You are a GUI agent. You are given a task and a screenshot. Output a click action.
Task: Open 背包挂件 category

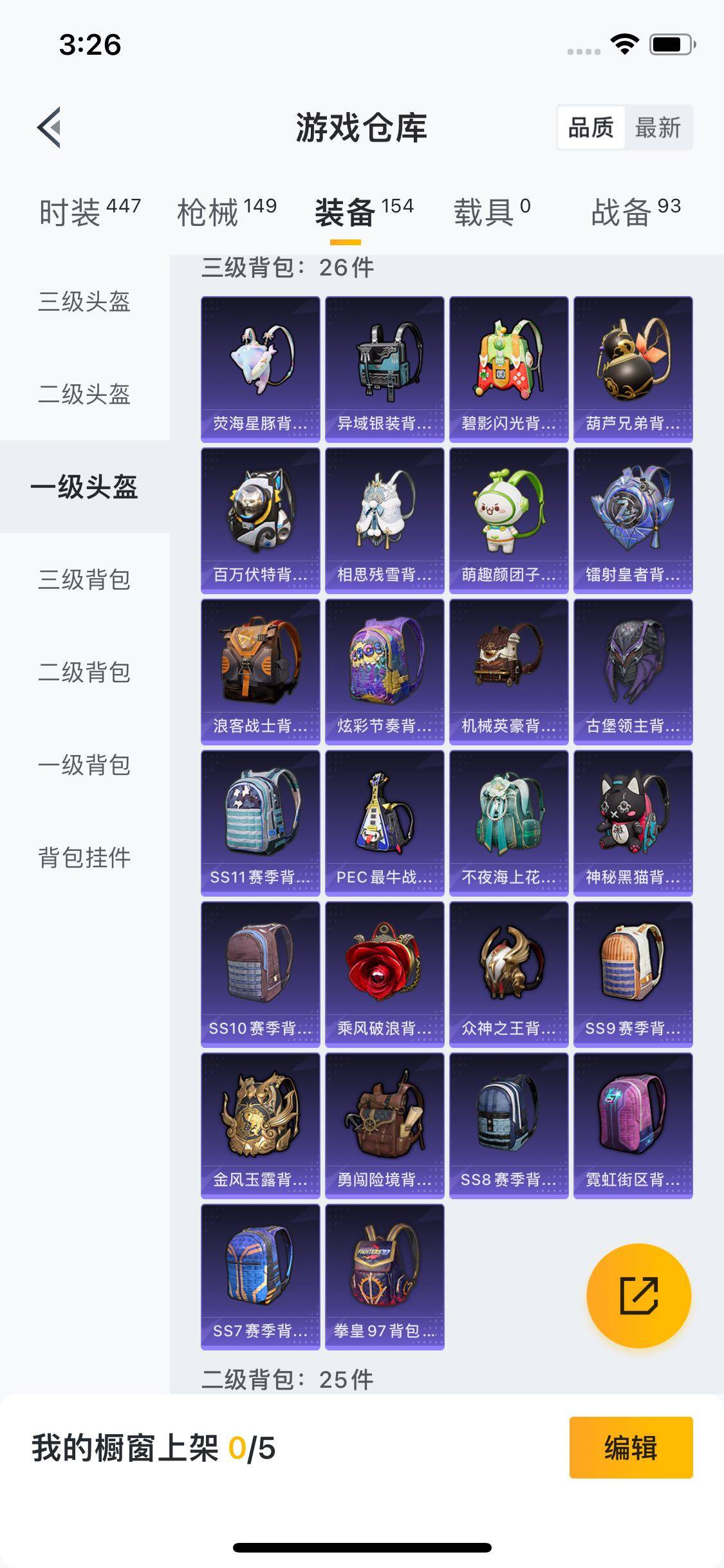coord(84,857)
